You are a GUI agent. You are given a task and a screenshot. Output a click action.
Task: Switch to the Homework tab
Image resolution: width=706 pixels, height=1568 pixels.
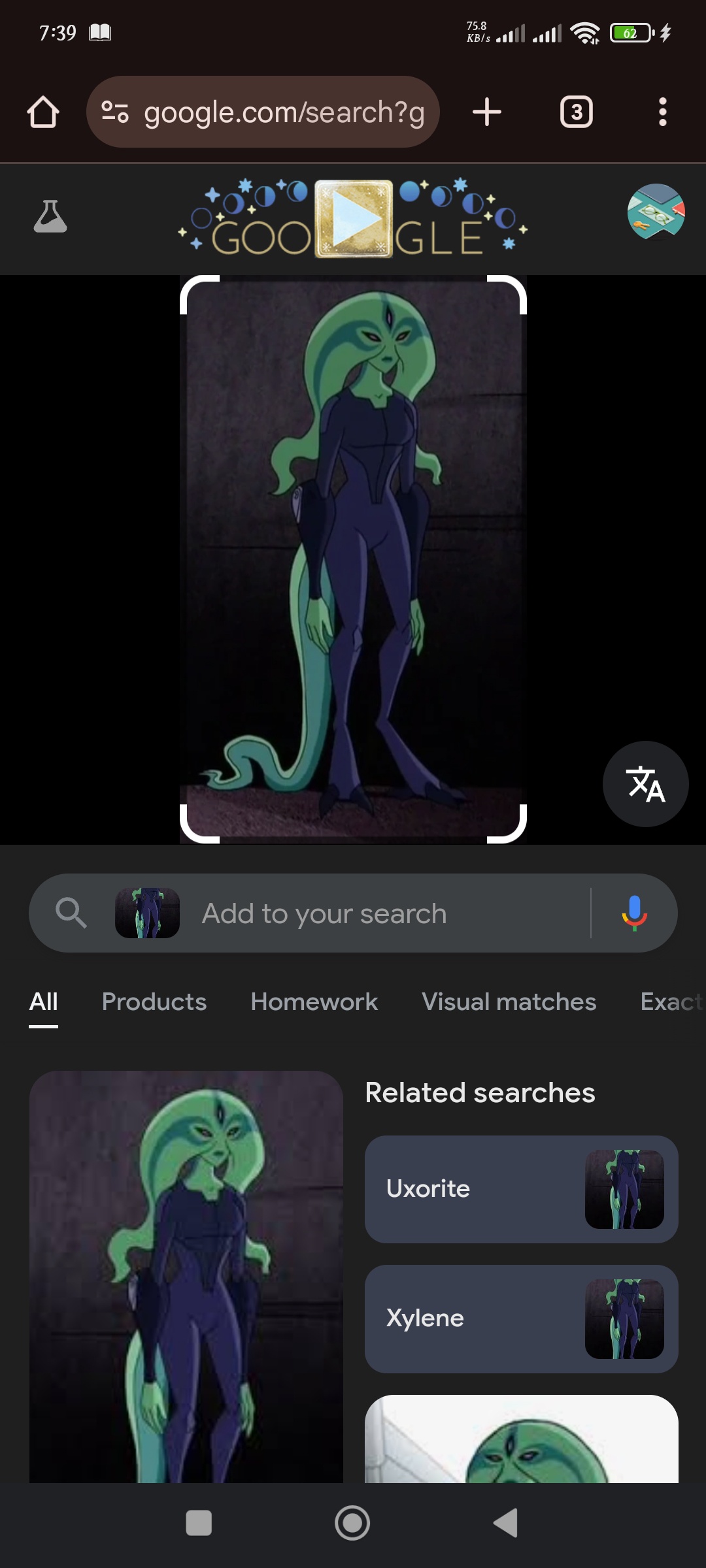[314, 1002]
